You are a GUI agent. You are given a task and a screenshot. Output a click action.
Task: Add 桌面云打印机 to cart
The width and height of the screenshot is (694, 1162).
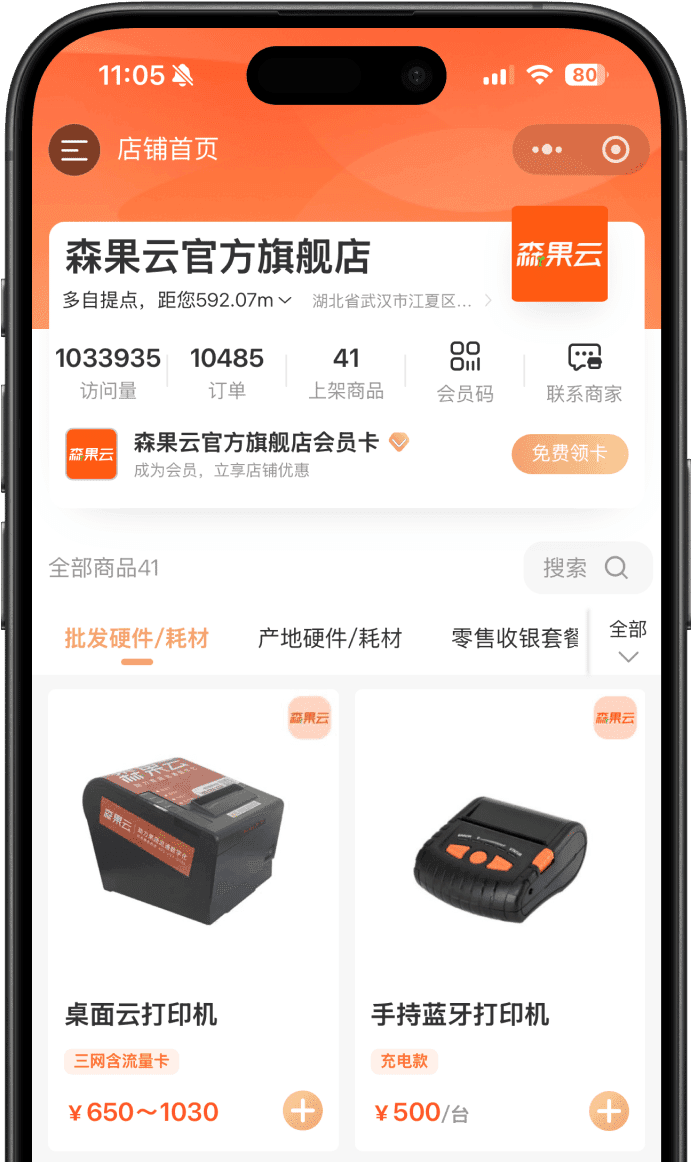(x=303, y=1111)
